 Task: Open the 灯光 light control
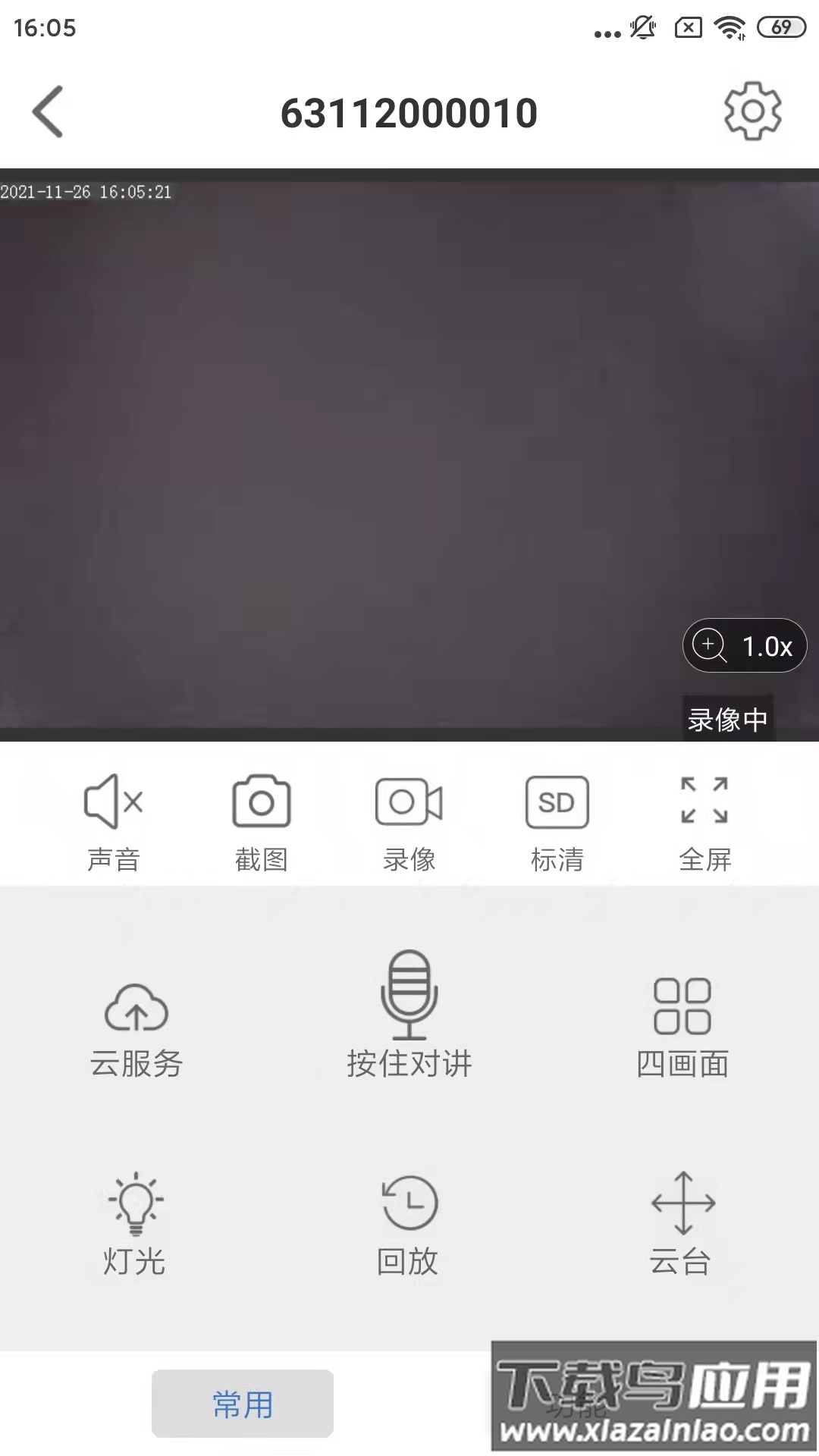click(135, 1223)
